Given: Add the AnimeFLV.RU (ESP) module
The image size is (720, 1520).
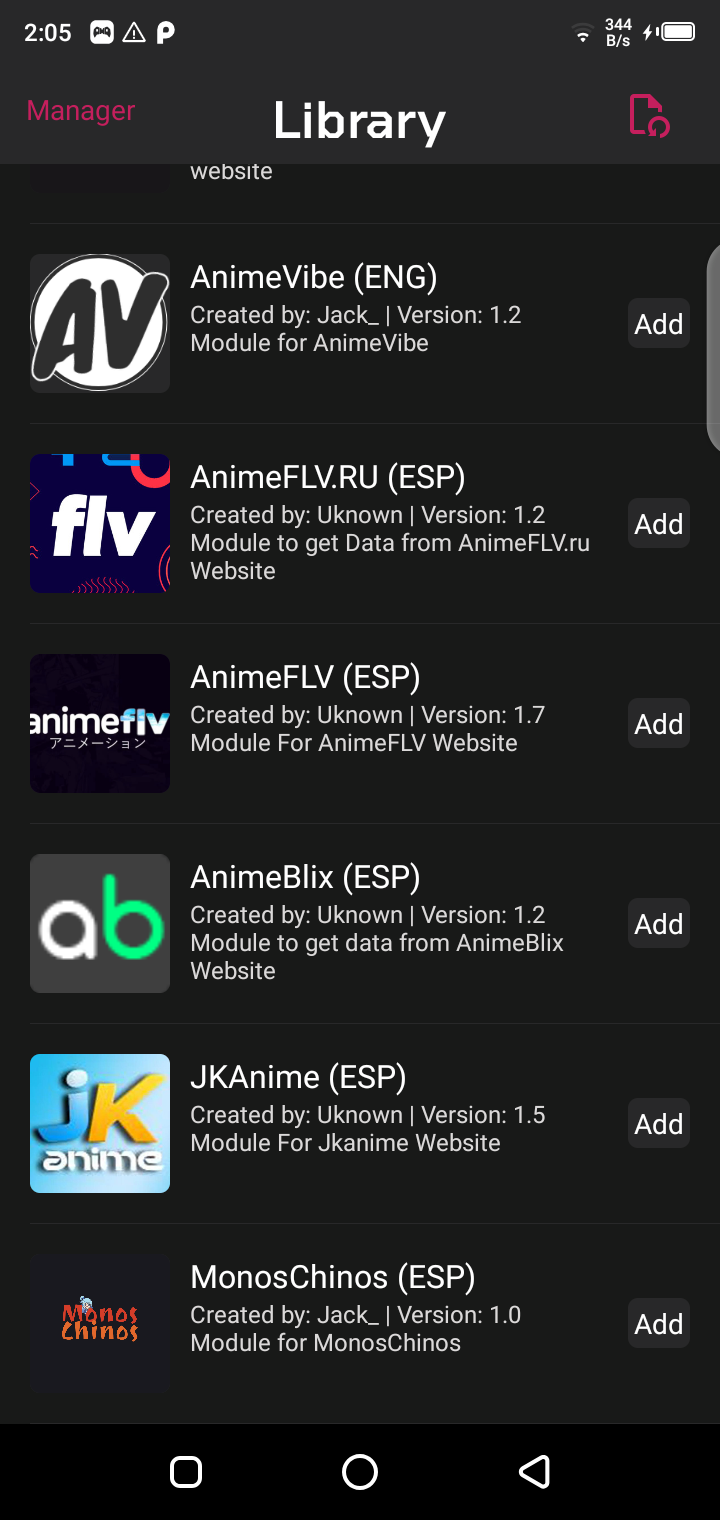Looking at the screenshot, I should pos(658,524).
